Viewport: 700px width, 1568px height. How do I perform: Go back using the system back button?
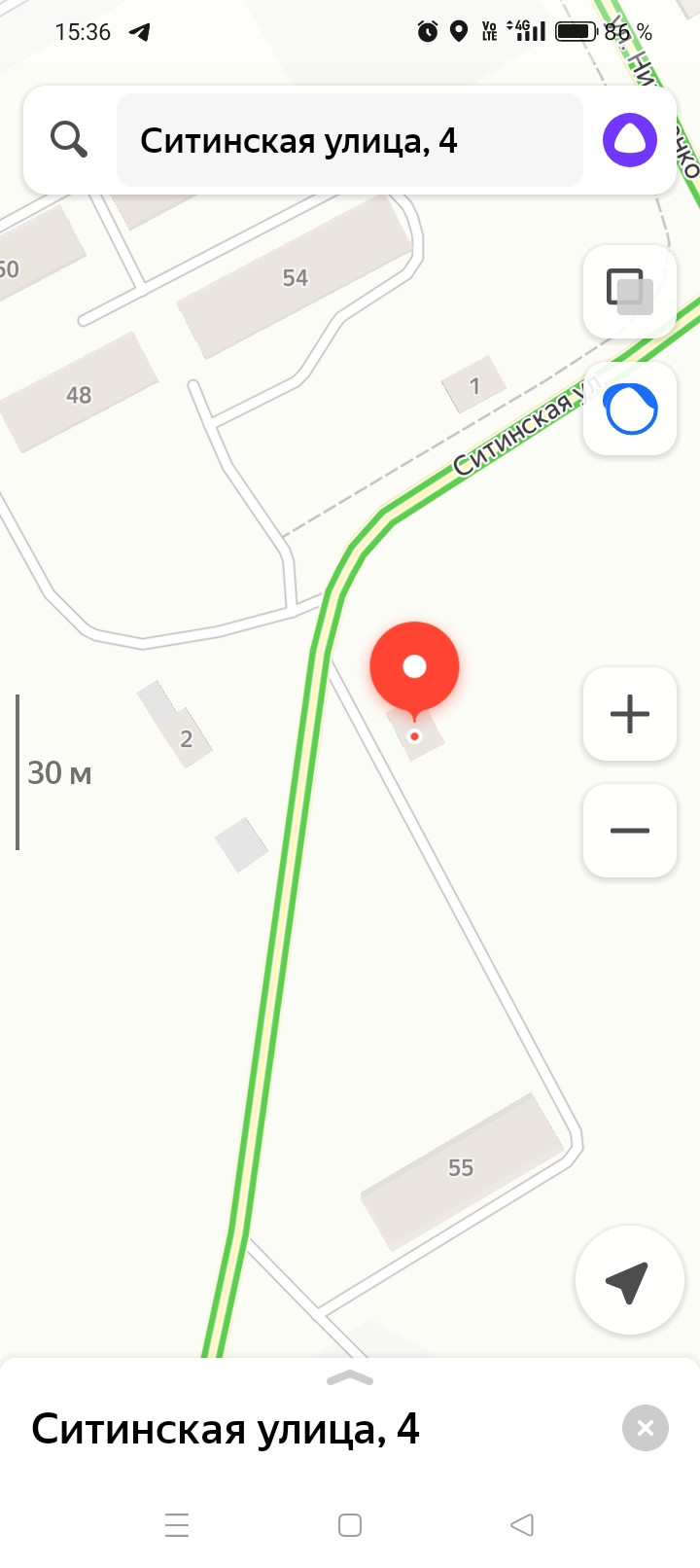pyautogui.click(x=522, y=1524)
